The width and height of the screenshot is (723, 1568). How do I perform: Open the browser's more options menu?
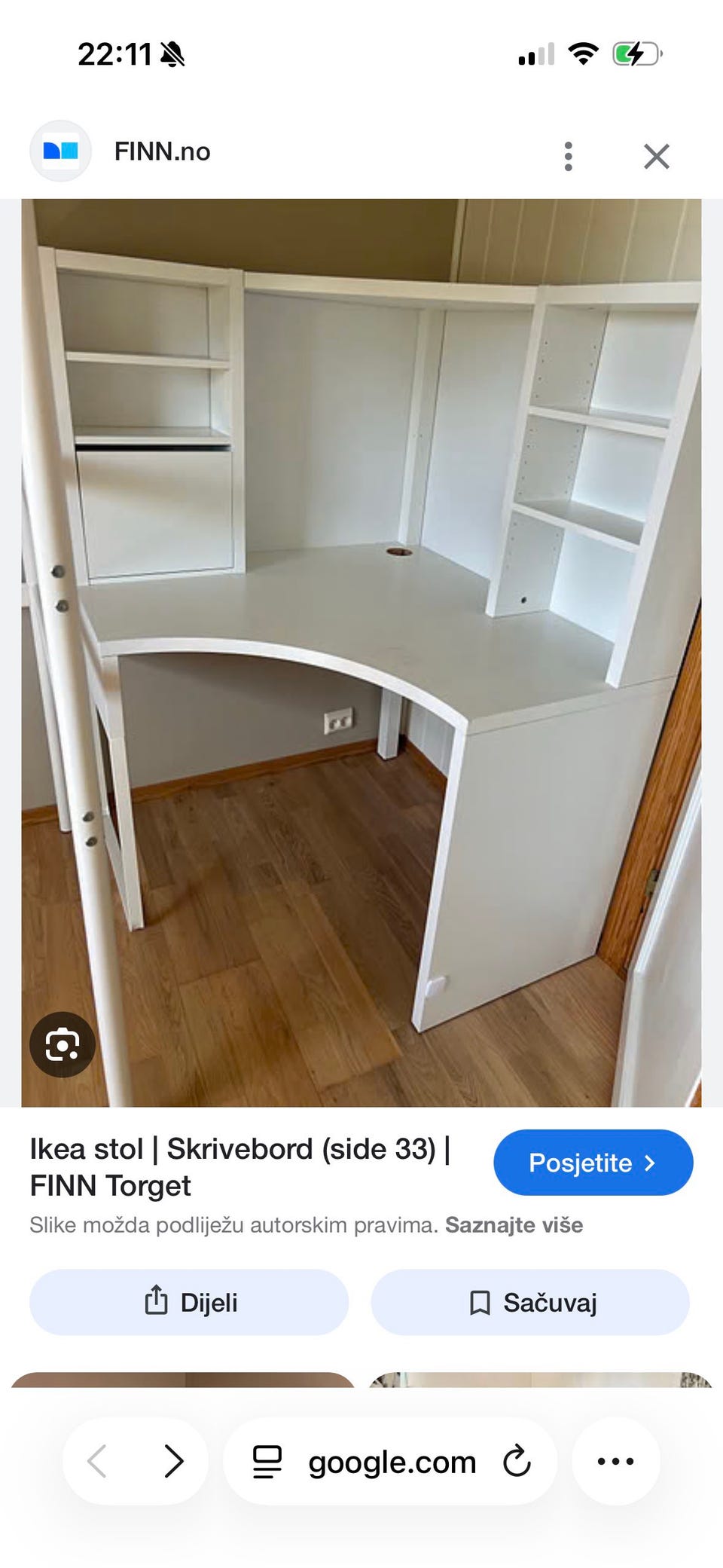tap(616, 1461)
